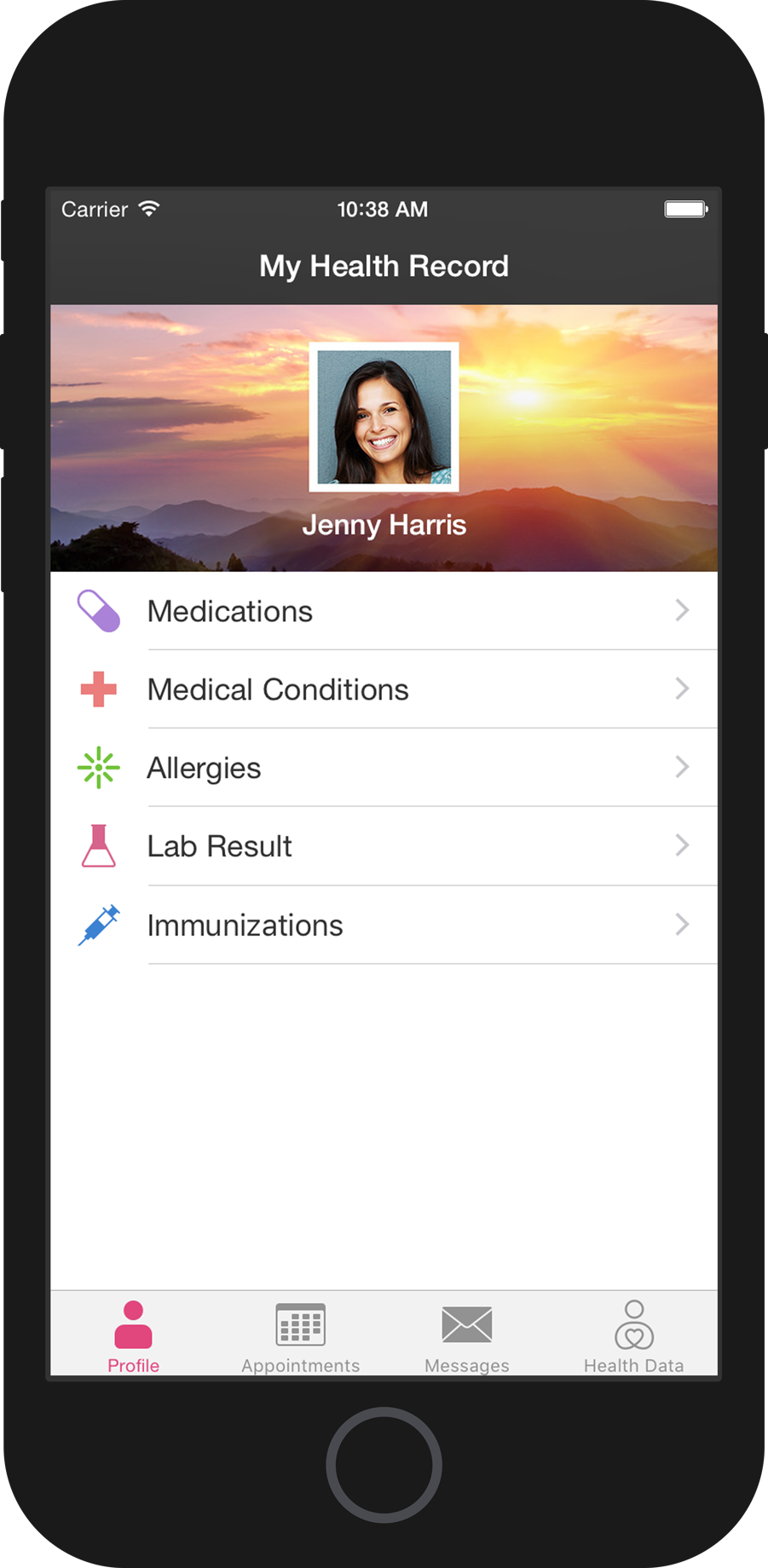Open the Medications row

pos(384,611)
